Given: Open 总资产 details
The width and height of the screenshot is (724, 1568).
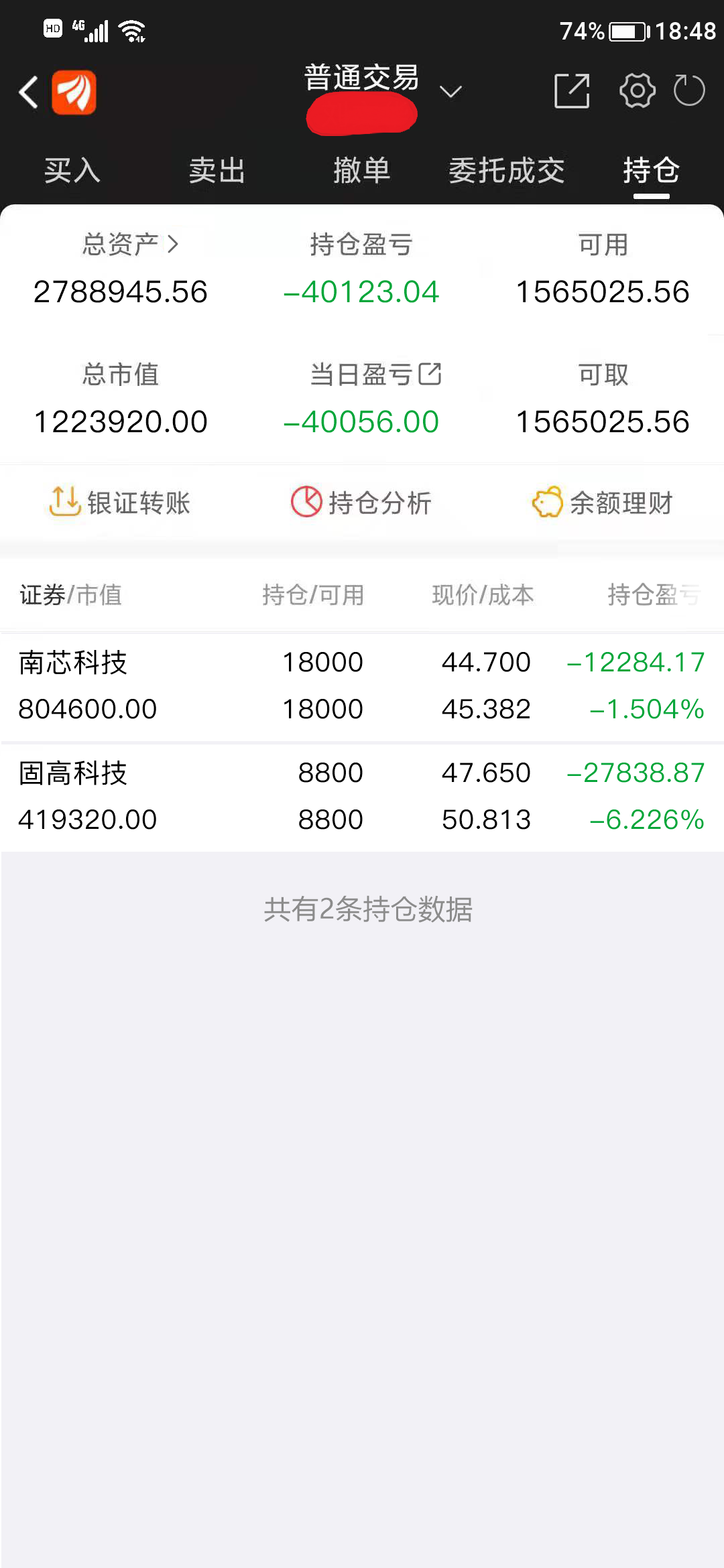Looking at the screenshot, I should (131, 244).
